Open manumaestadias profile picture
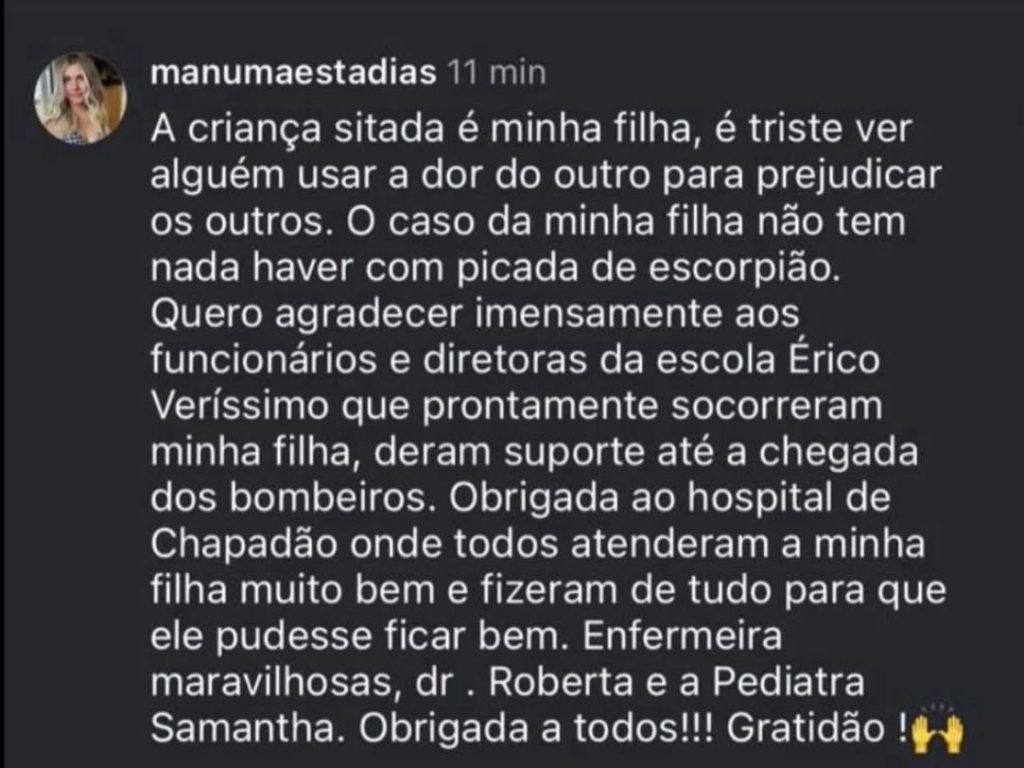 click(80, 98)
